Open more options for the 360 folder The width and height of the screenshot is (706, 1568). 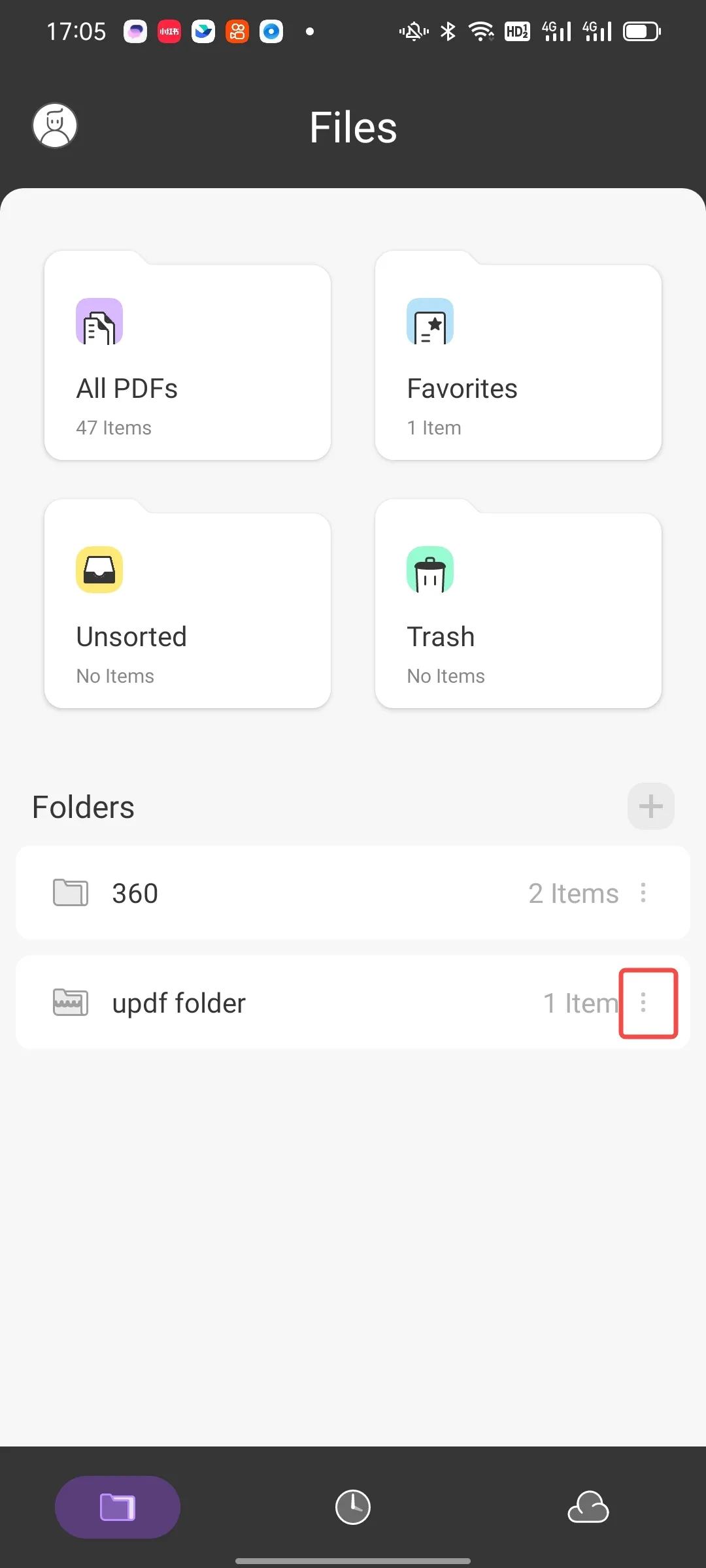(x=643, y=893)
